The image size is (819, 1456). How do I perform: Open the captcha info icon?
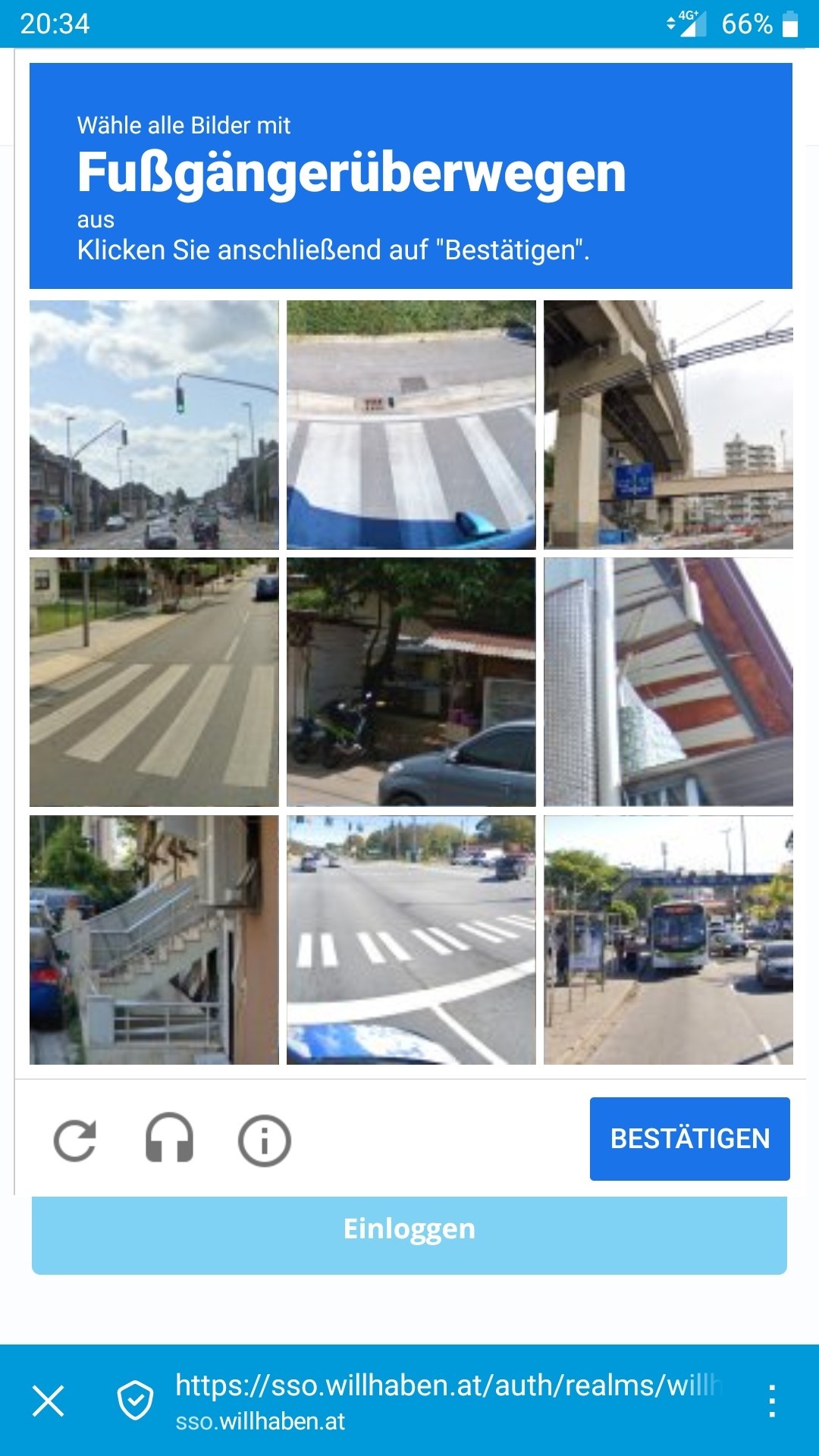coord(264,1140)
